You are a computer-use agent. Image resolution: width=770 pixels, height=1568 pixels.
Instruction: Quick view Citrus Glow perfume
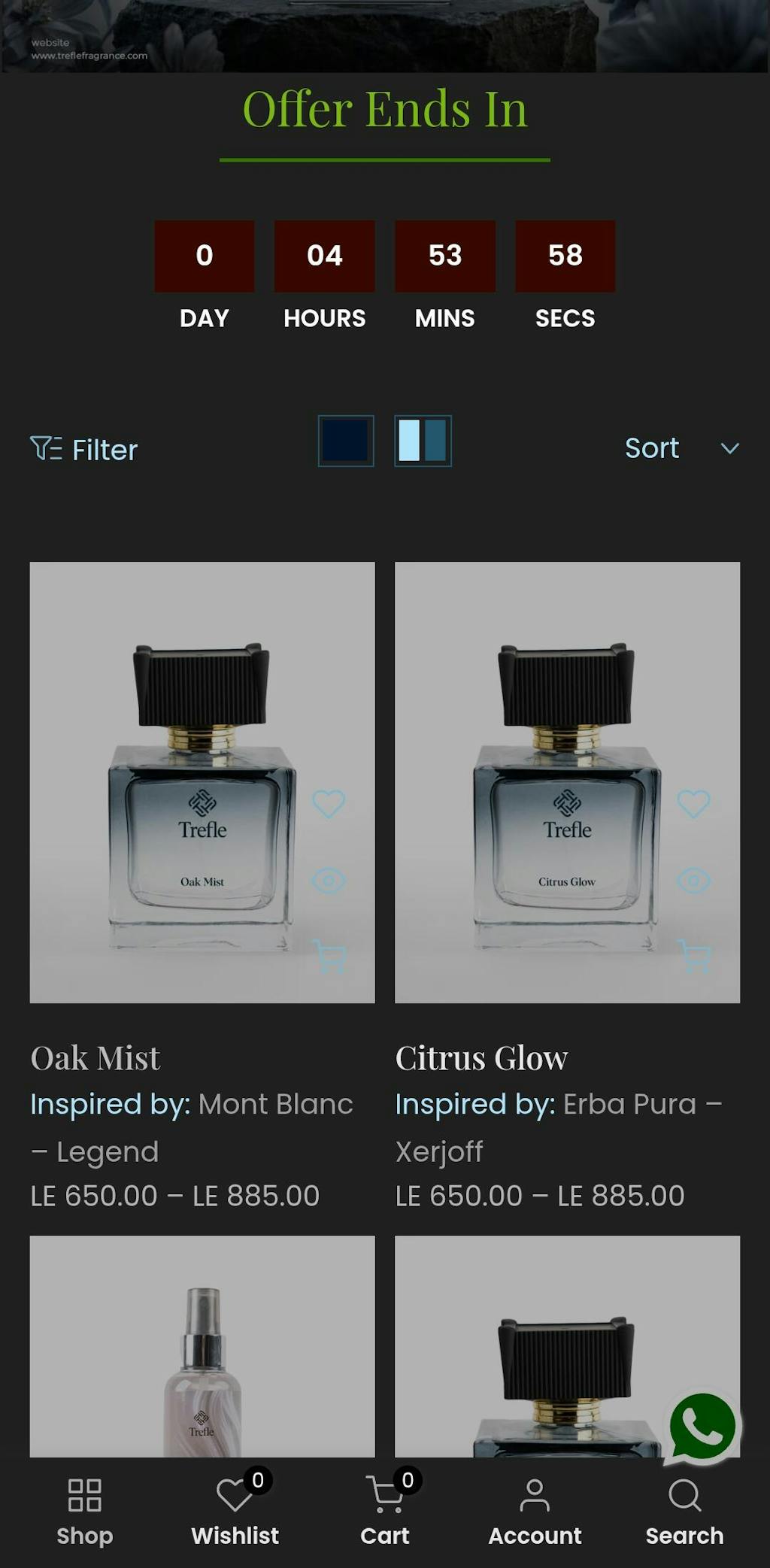click(x=693, y=880)
